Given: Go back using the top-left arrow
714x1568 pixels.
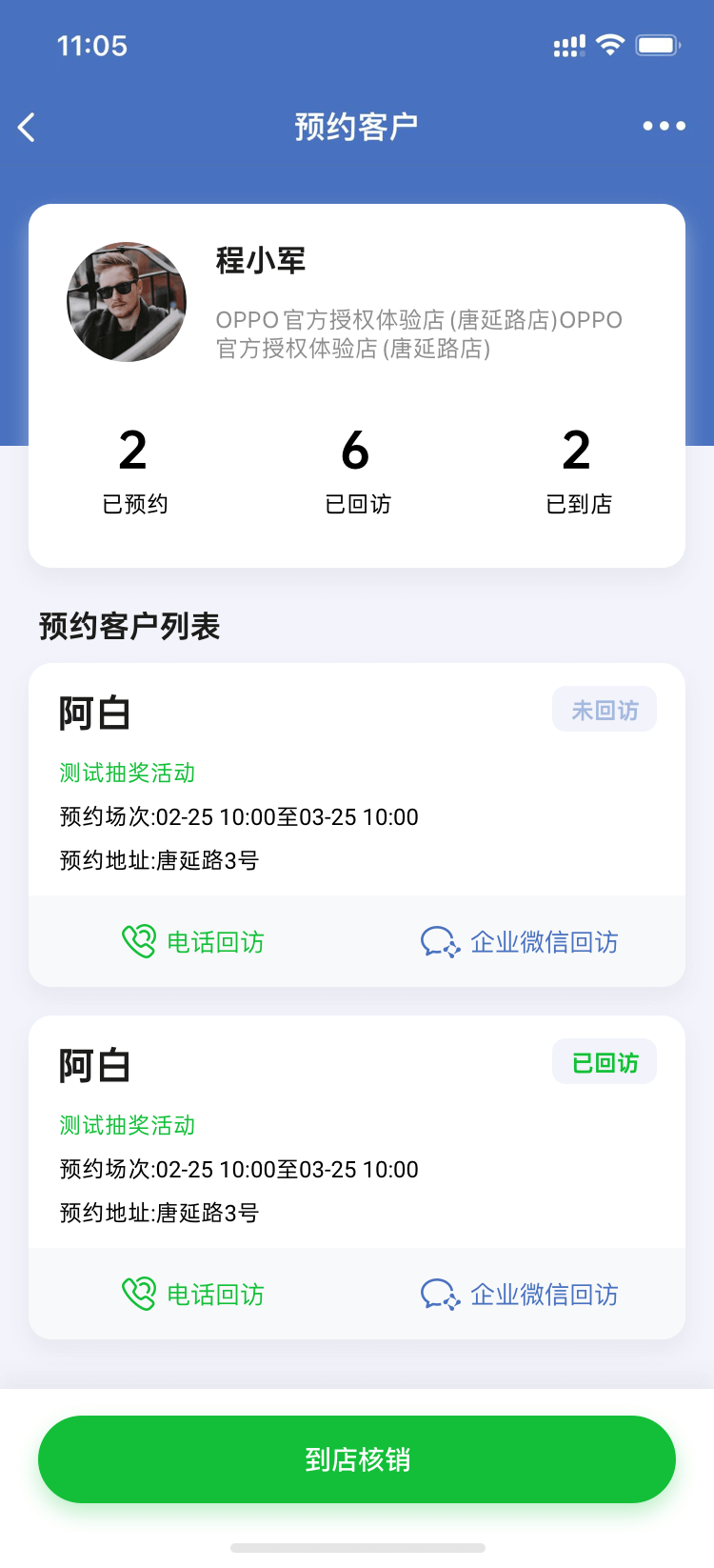Looking at the screenshot, I should pyautogui.click(x=27, y=127).
